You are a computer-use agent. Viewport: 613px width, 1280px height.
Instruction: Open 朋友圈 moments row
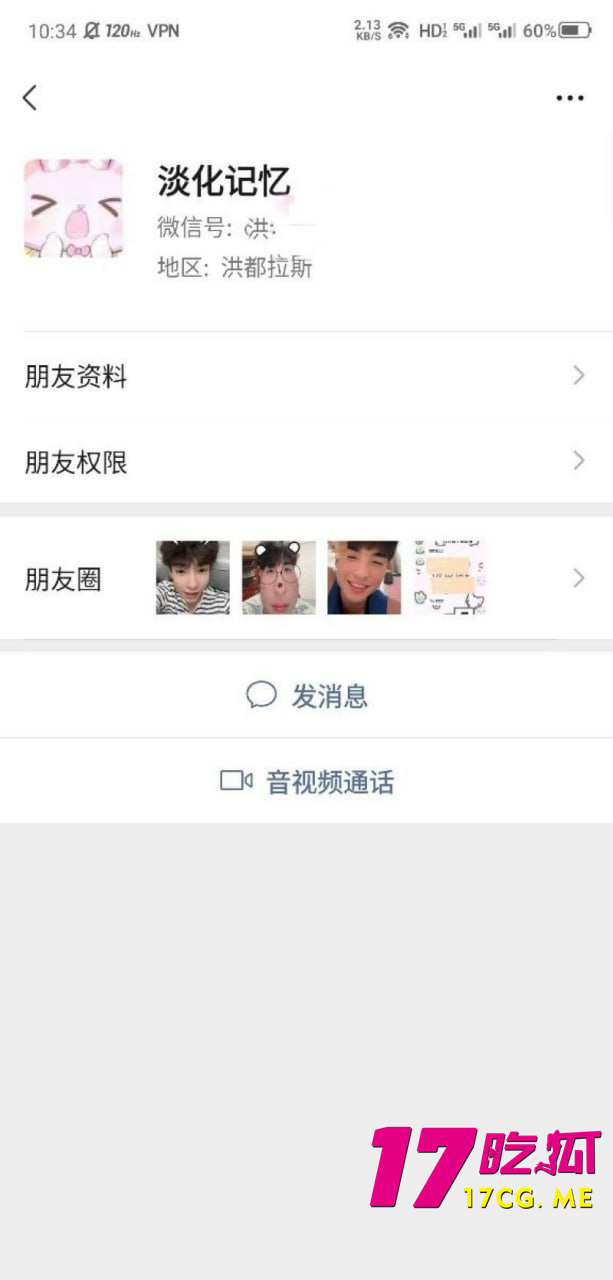(306, 578)
